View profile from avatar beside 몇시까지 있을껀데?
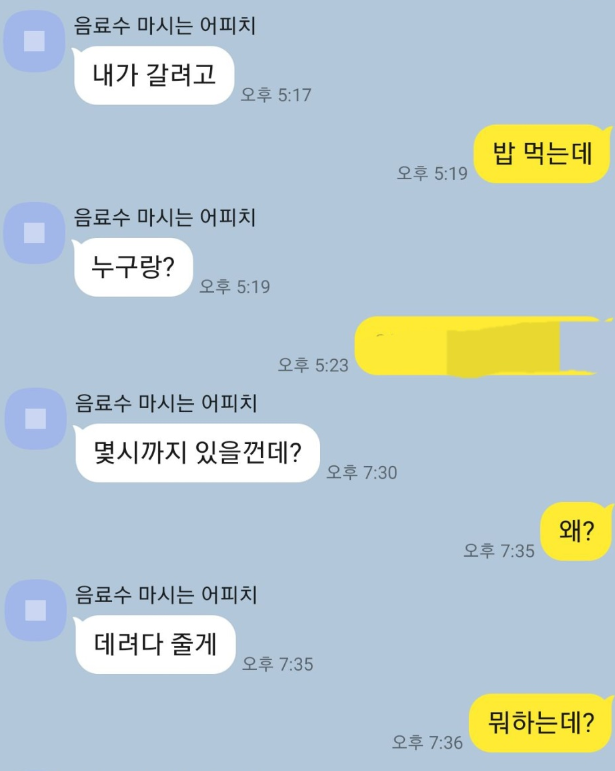Screen dimensions: 615x771 35,419
